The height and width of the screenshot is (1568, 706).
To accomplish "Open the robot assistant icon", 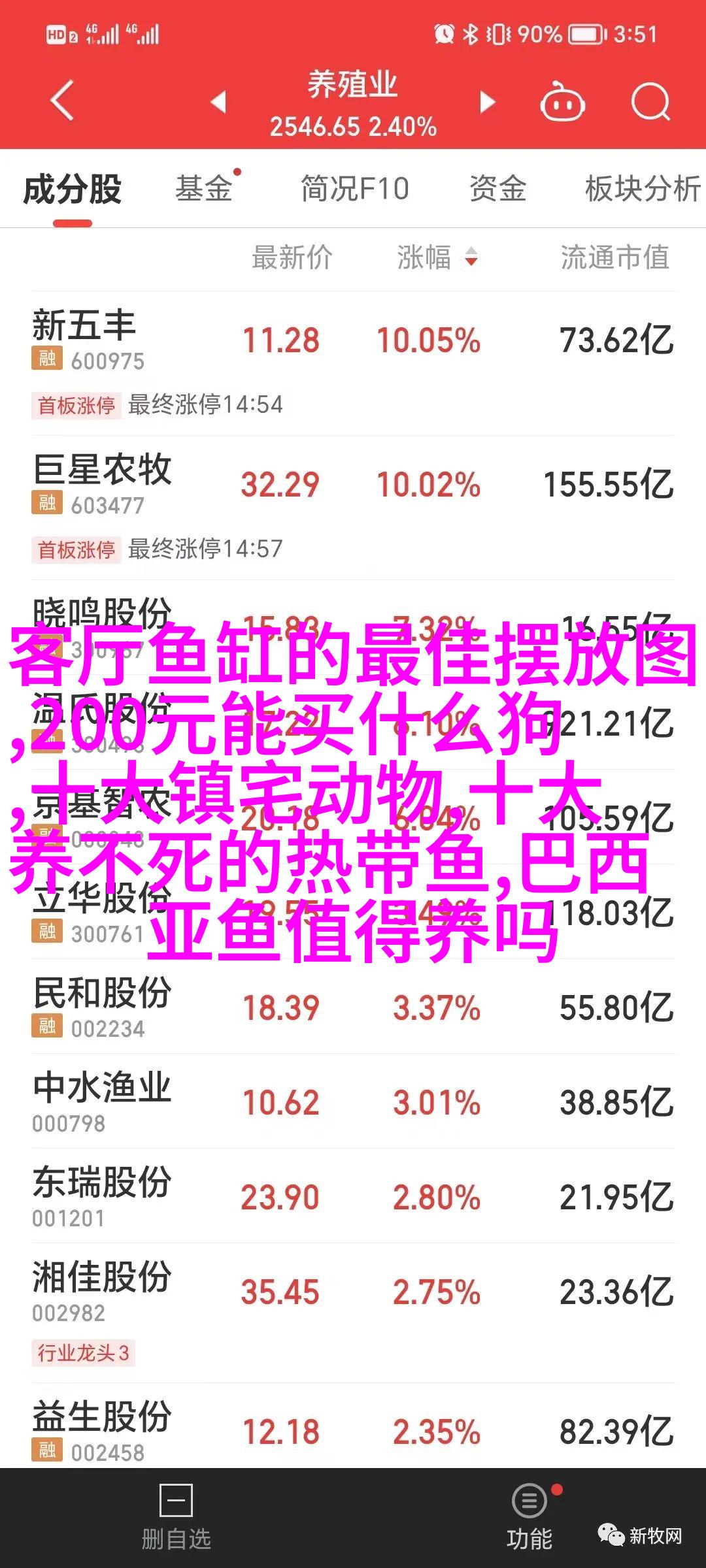I will 562,102.
